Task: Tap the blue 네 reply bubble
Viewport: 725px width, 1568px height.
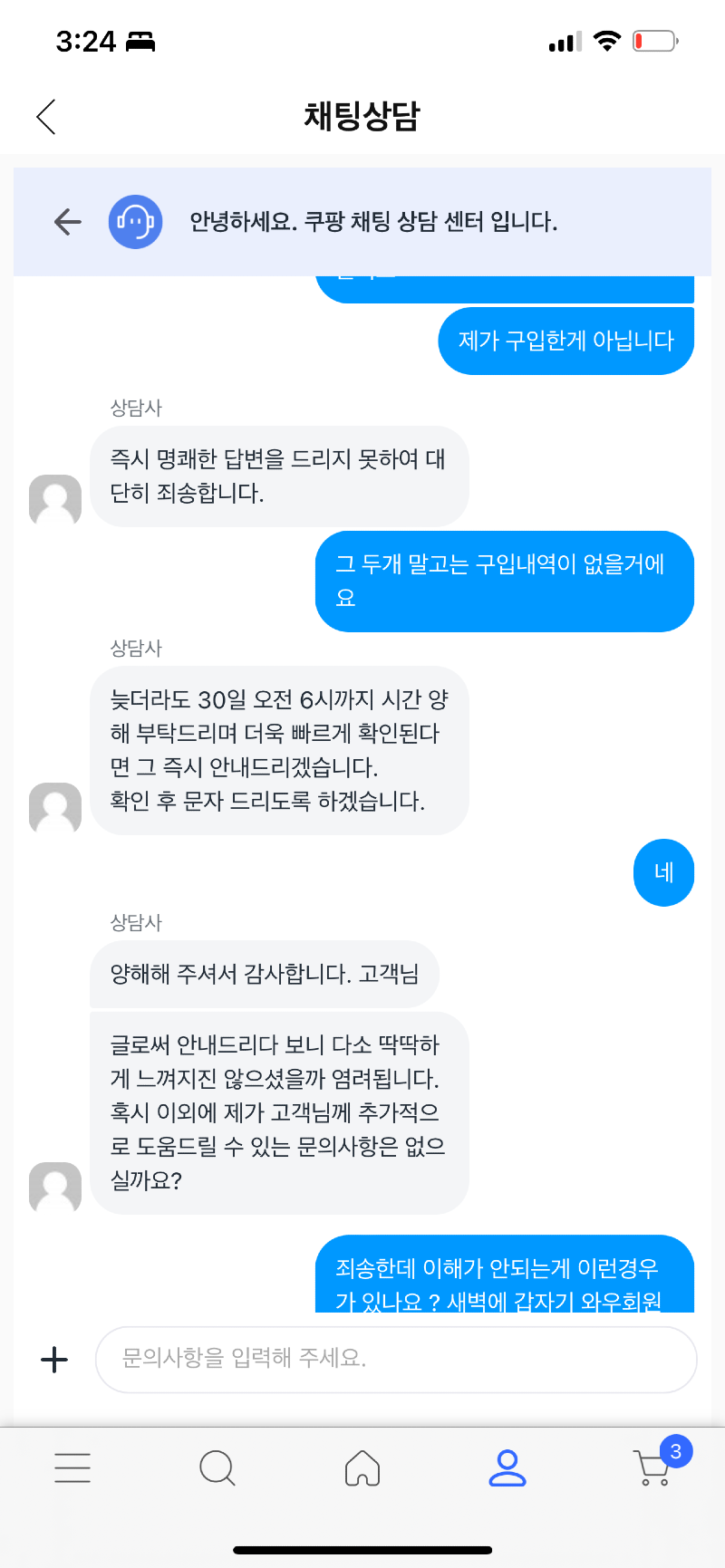Action: (663, 871)
